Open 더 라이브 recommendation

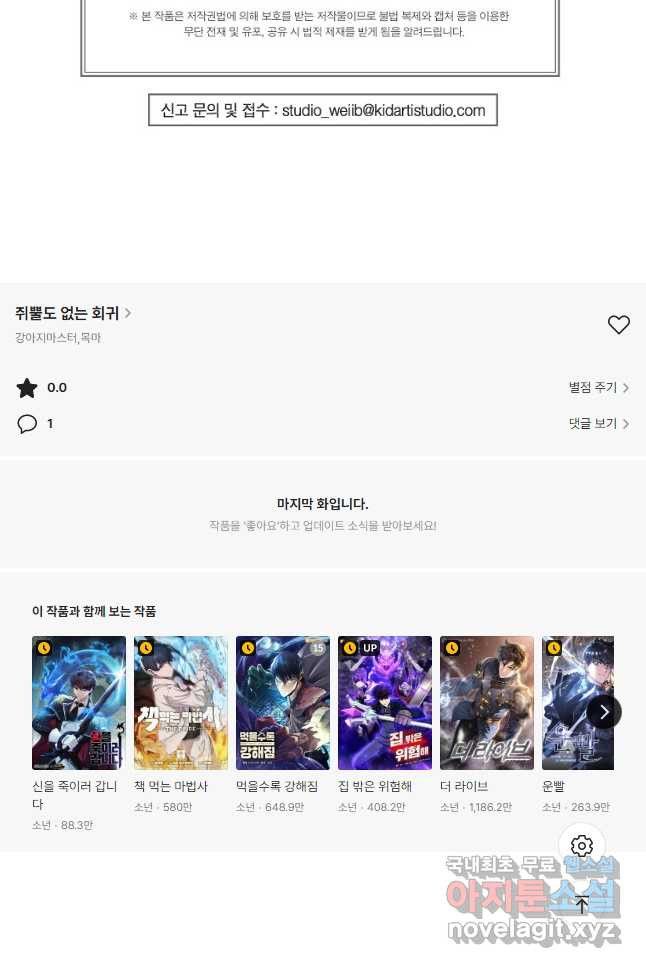(487, 703)
